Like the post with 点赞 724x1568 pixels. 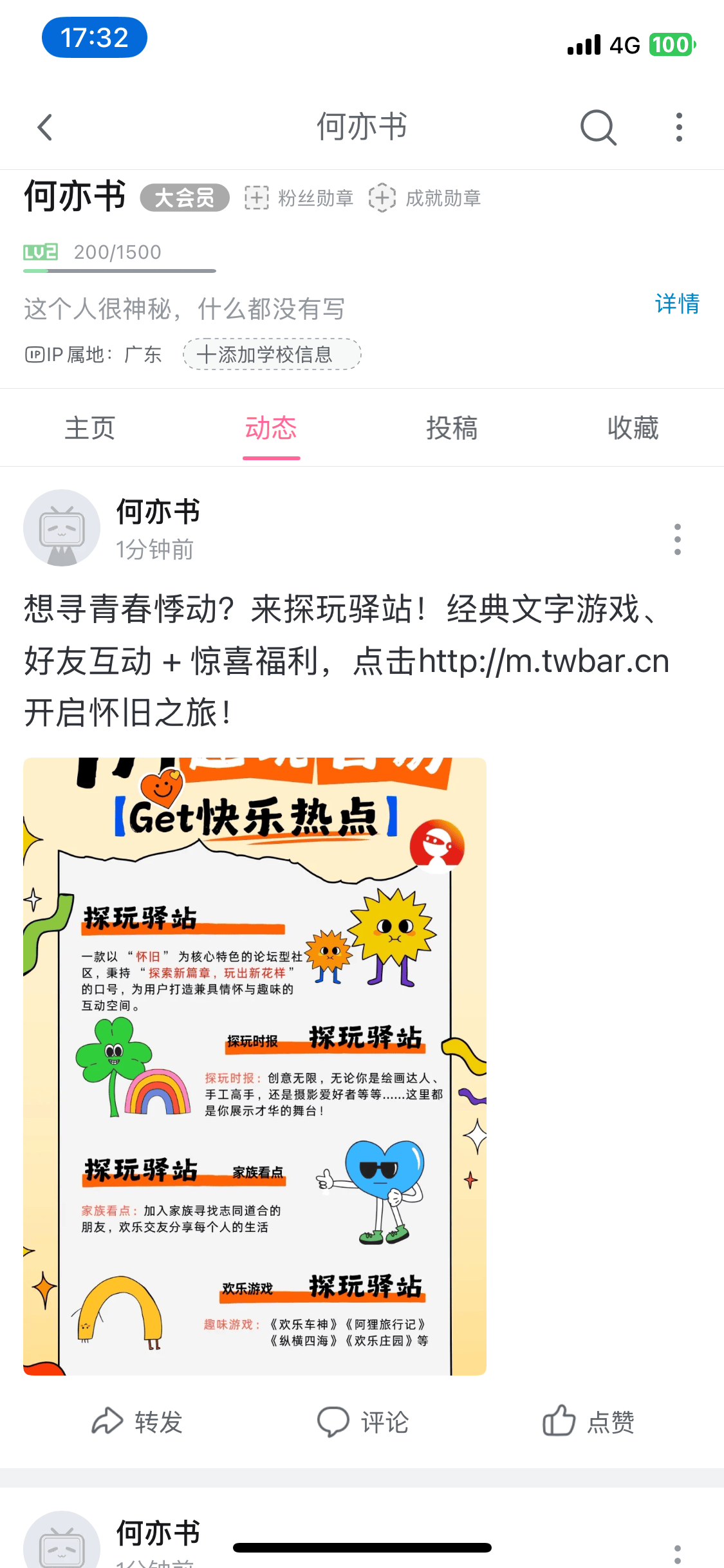(588, 1422)
